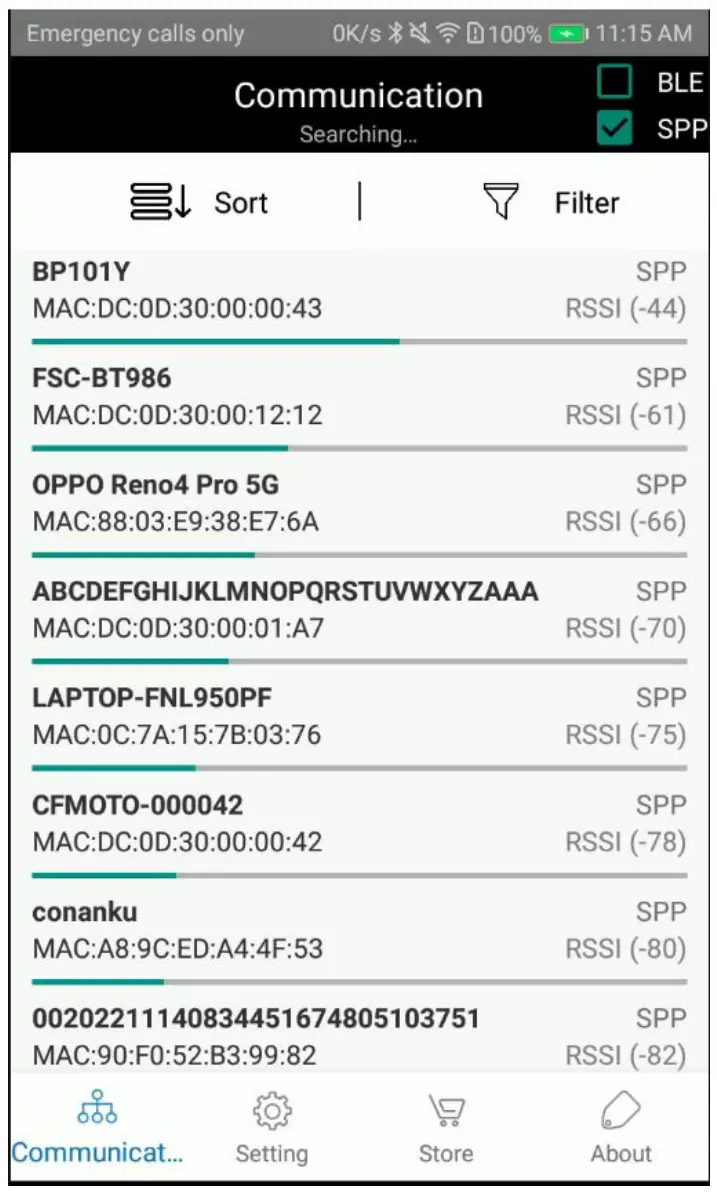717x1197 pixels.
Task: Open device 00202211140834451674805103751
Action: 358,1037
